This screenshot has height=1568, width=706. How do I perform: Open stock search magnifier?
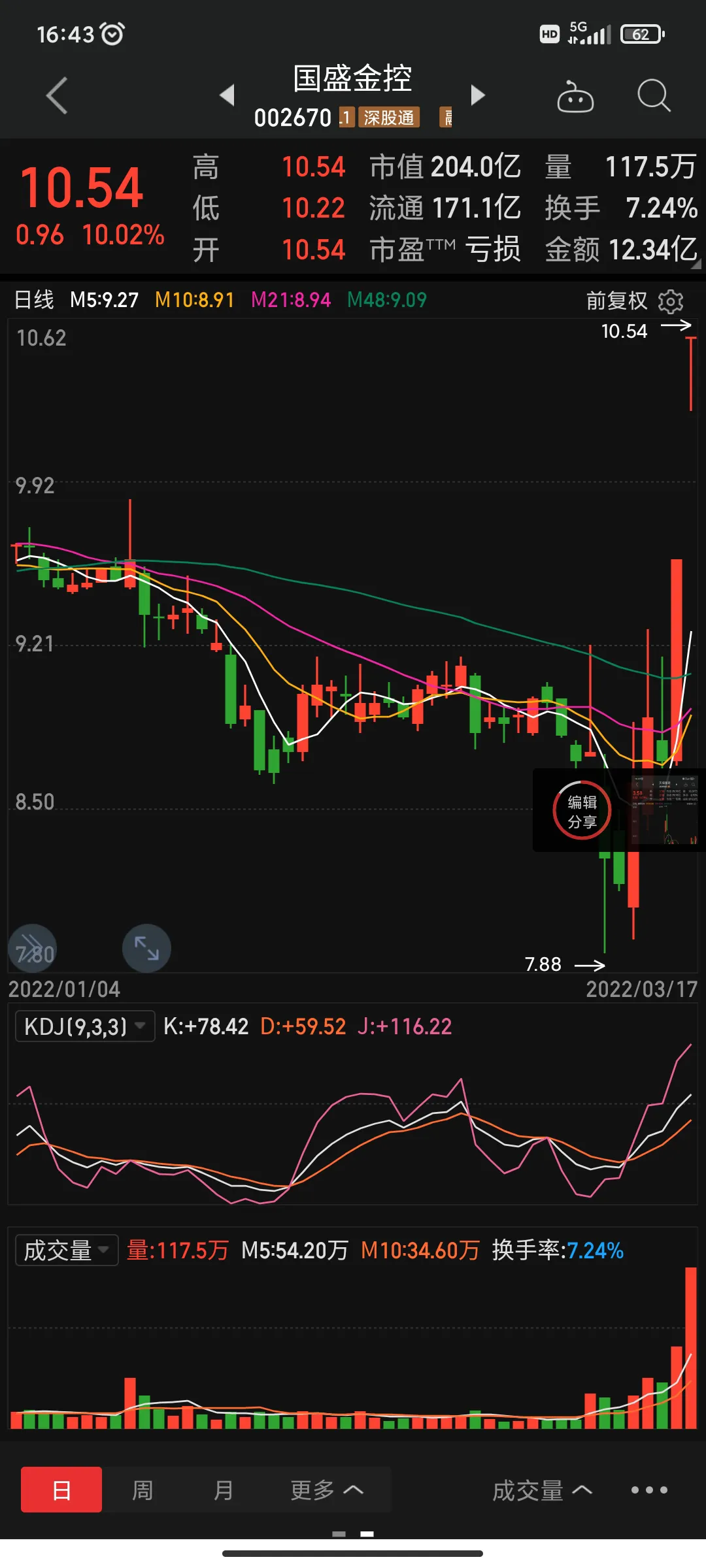coord(653,96)
